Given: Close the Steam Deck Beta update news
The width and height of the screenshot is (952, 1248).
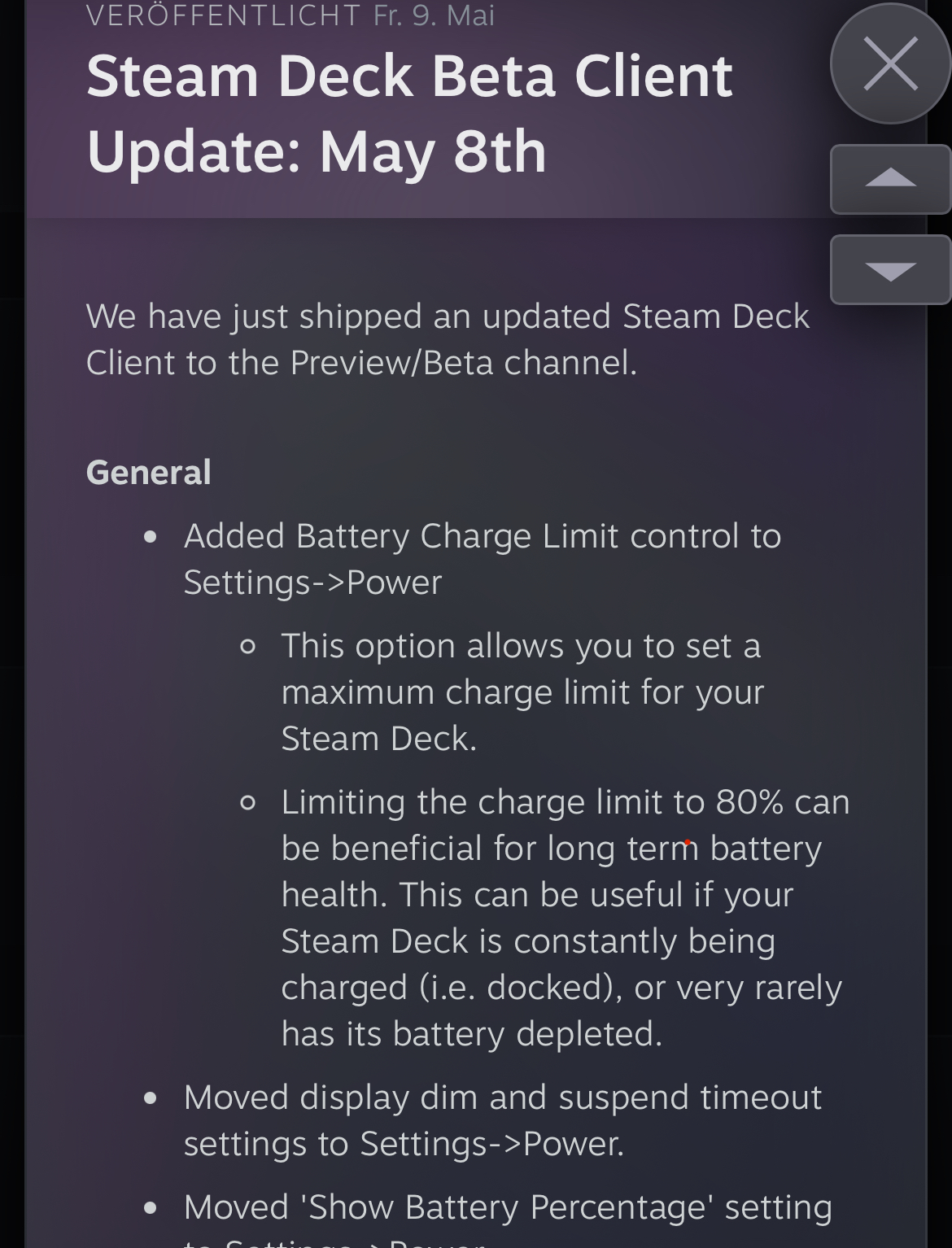Looking at the screenshot, I should coord(890,63).
